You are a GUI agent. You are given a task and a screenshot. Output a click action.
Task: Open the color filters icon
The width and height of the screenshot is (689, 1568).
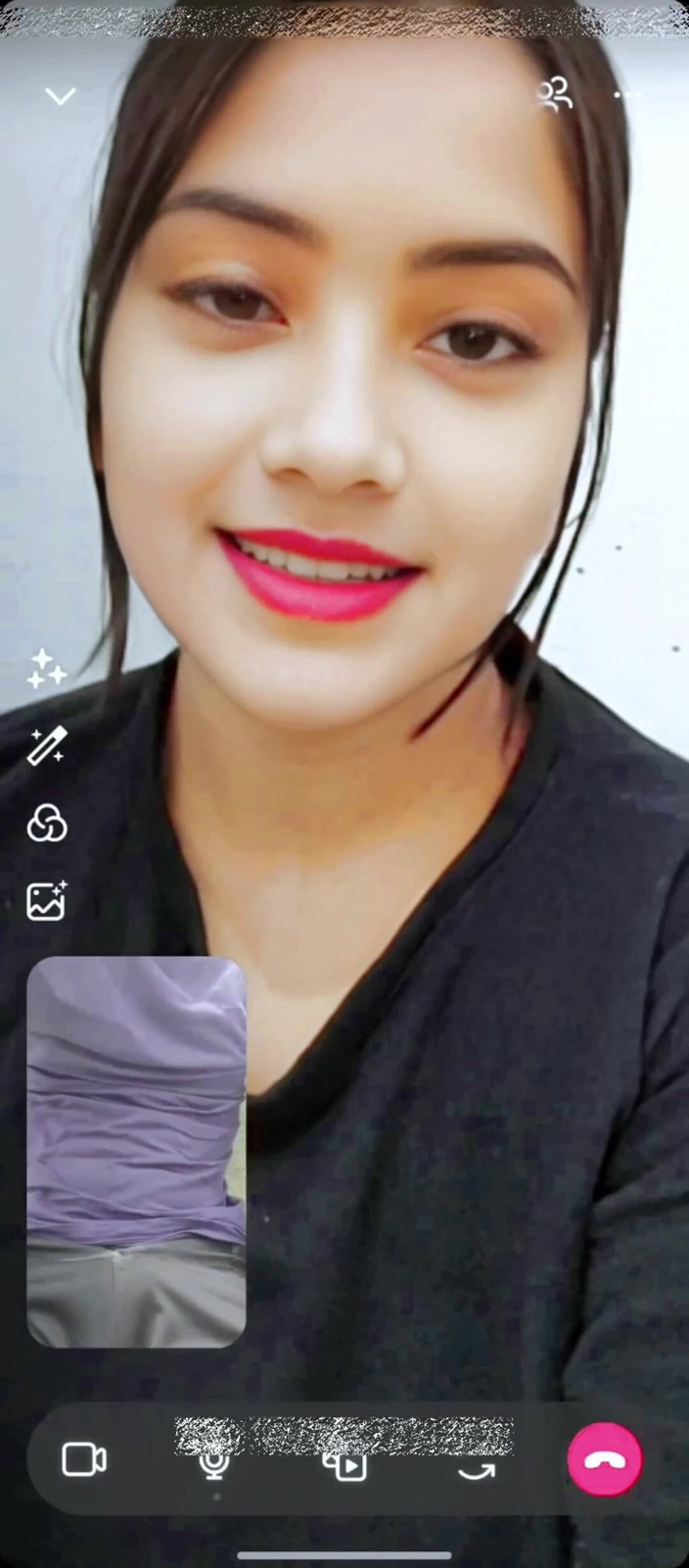pos(46,823)
